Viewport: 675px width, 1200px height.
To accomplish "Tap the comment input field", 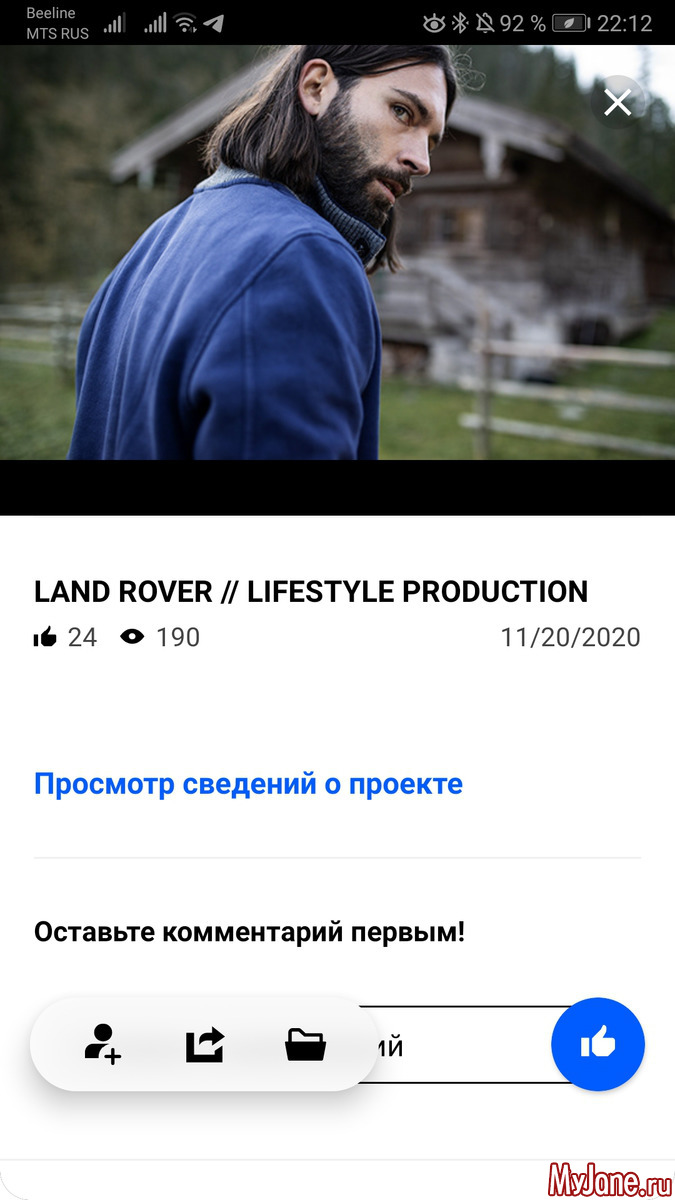I will pyautogui.click(x=460, y=1046).
